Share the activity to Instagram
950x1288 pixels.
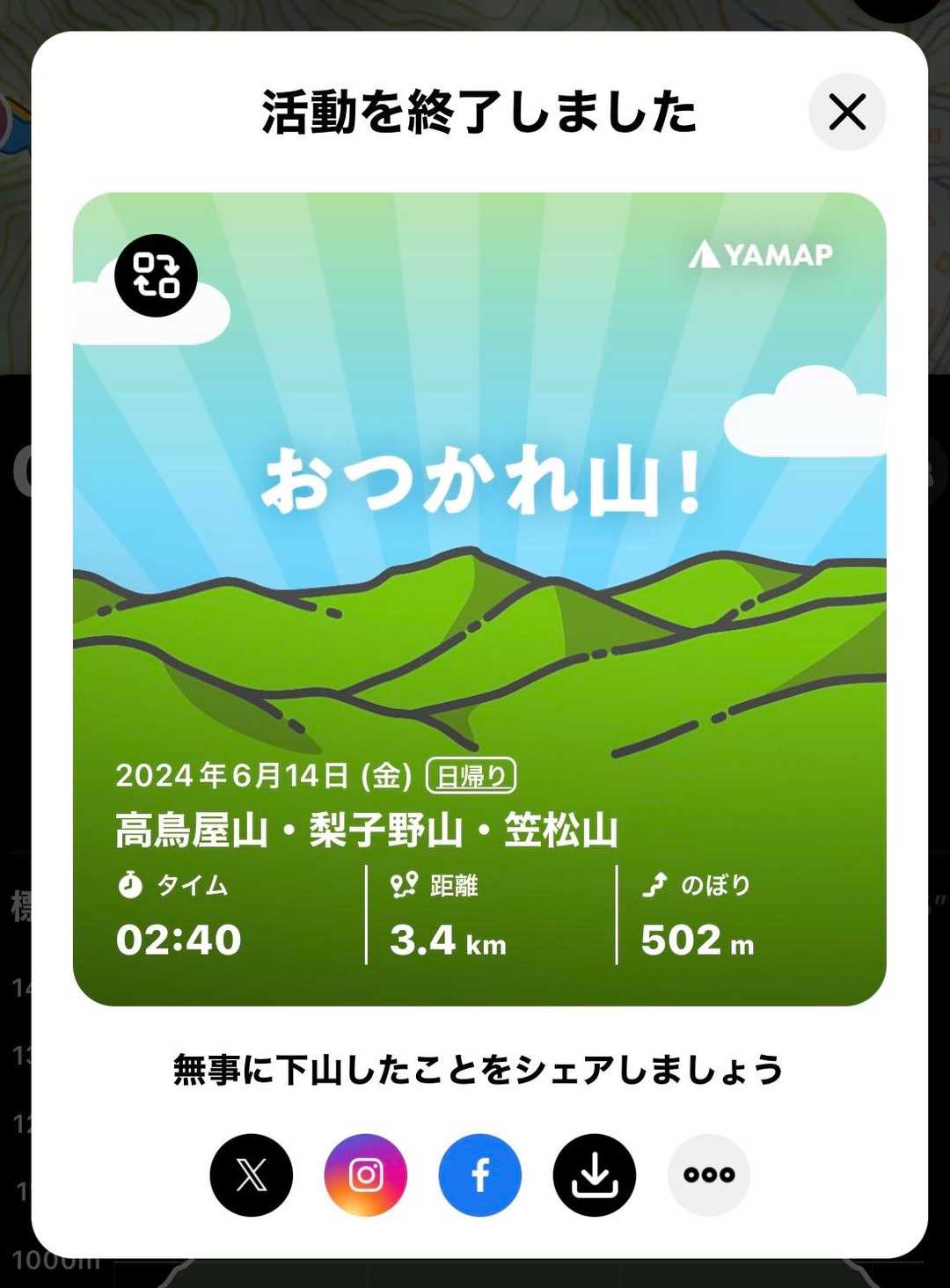[366, 1175]
